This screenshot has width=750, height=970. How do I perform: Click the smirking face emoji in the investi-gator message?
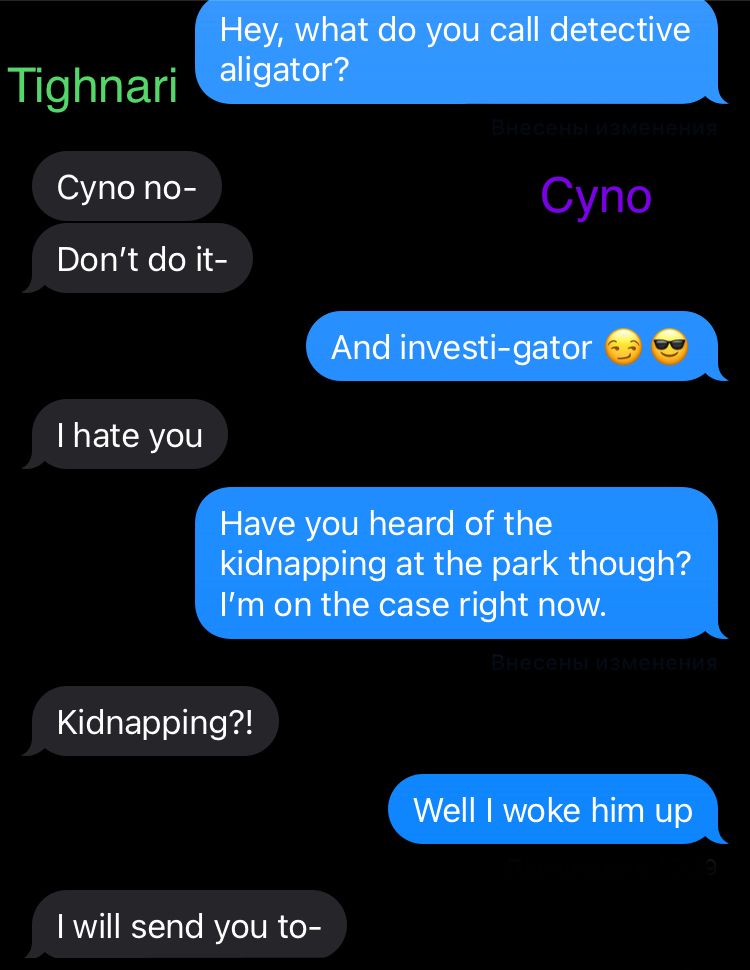click(626, 348)
